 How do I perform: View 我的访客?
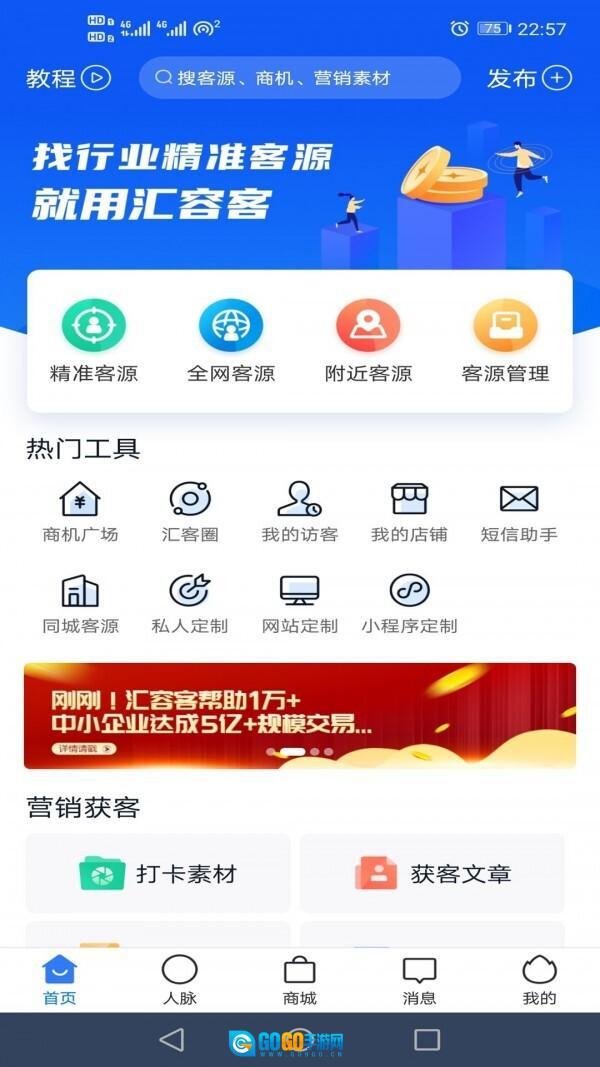299,511
